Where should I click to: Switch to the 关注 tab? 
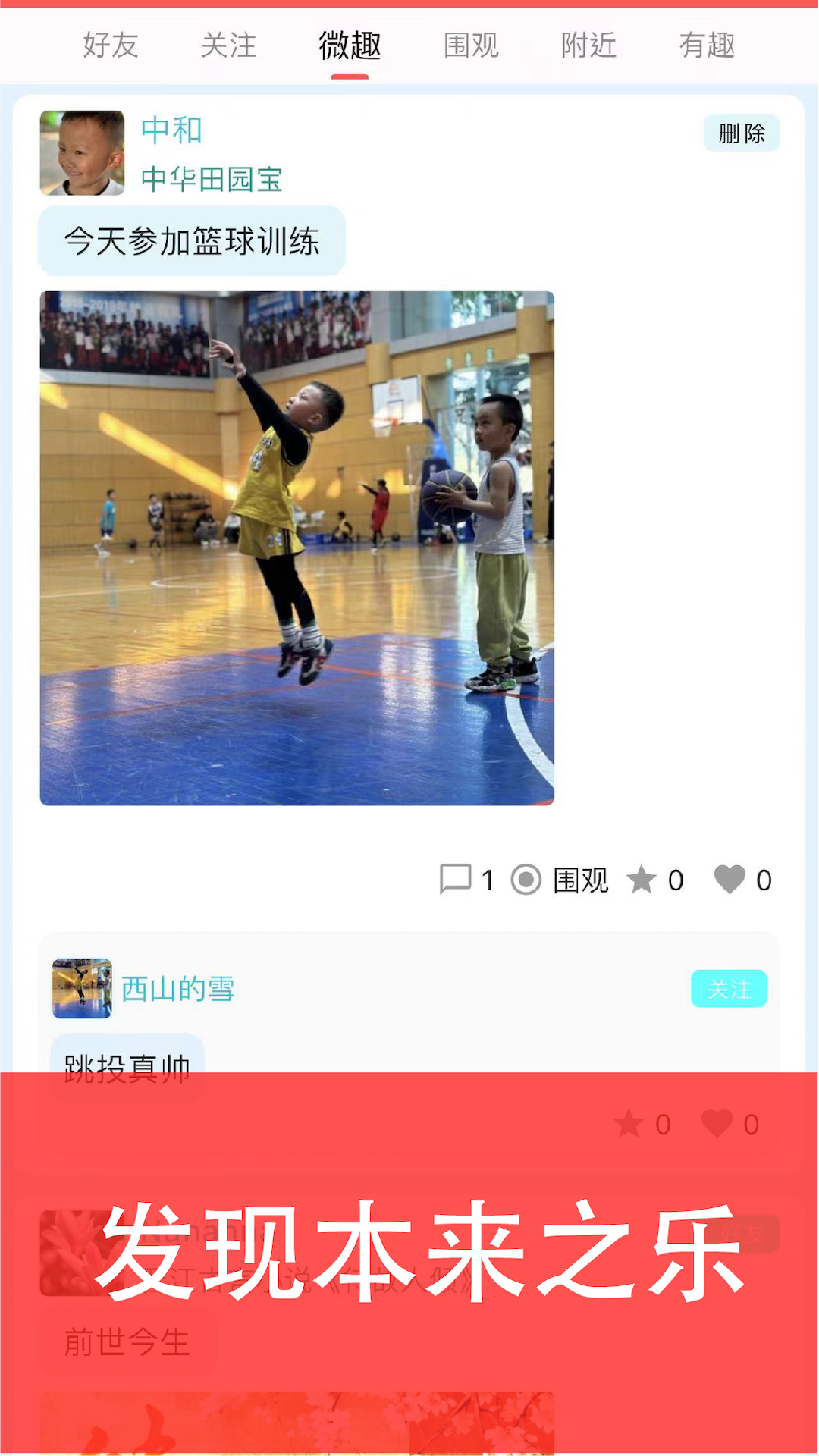tap(228, 45)
